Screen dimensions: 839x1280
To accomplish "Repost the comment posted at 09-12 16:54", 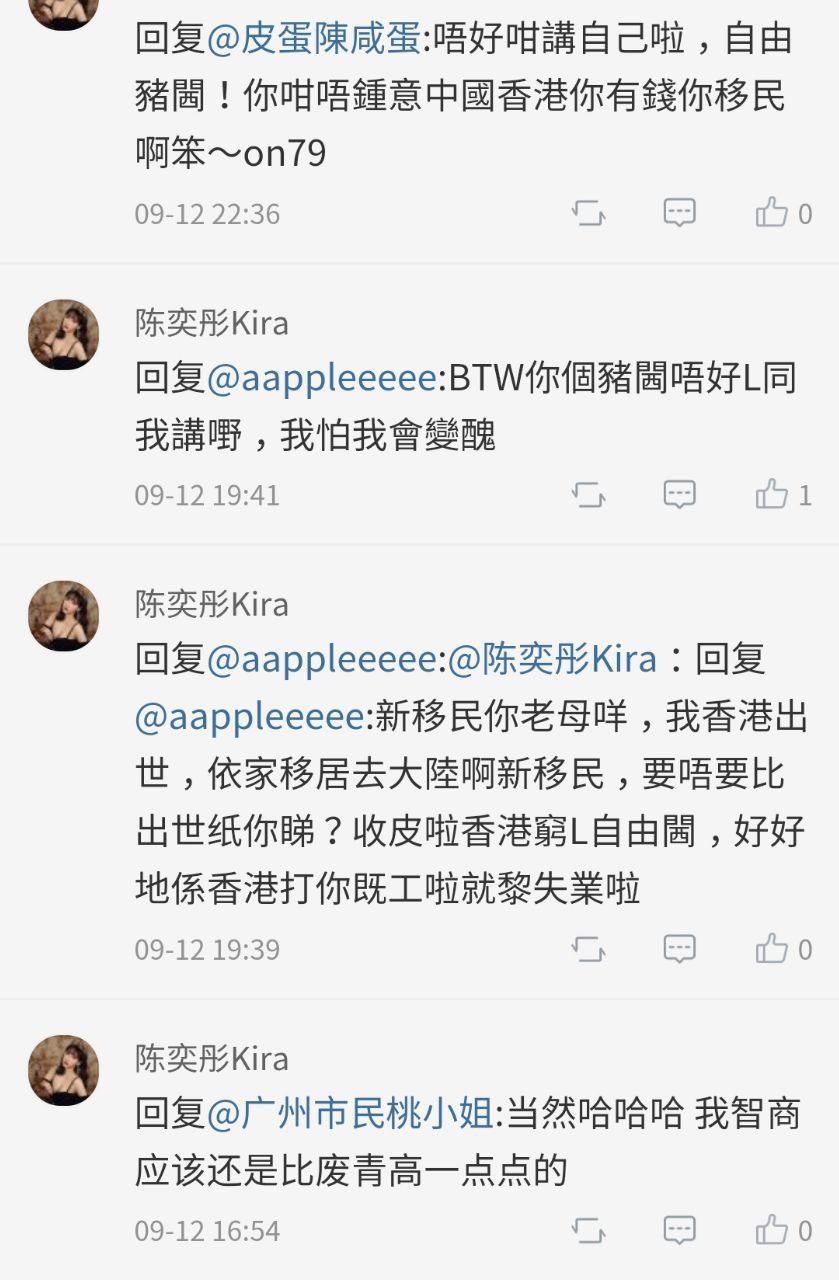I will (x=588, y=1229).
